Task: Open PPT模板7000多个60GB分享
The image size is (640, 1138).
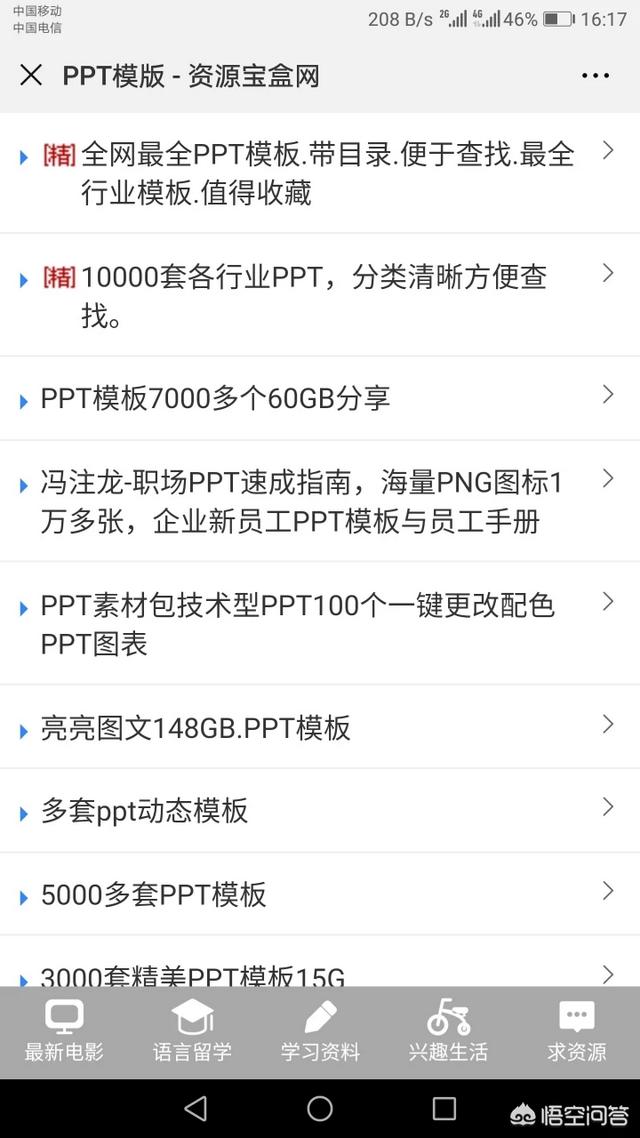Action: (320, 398)
